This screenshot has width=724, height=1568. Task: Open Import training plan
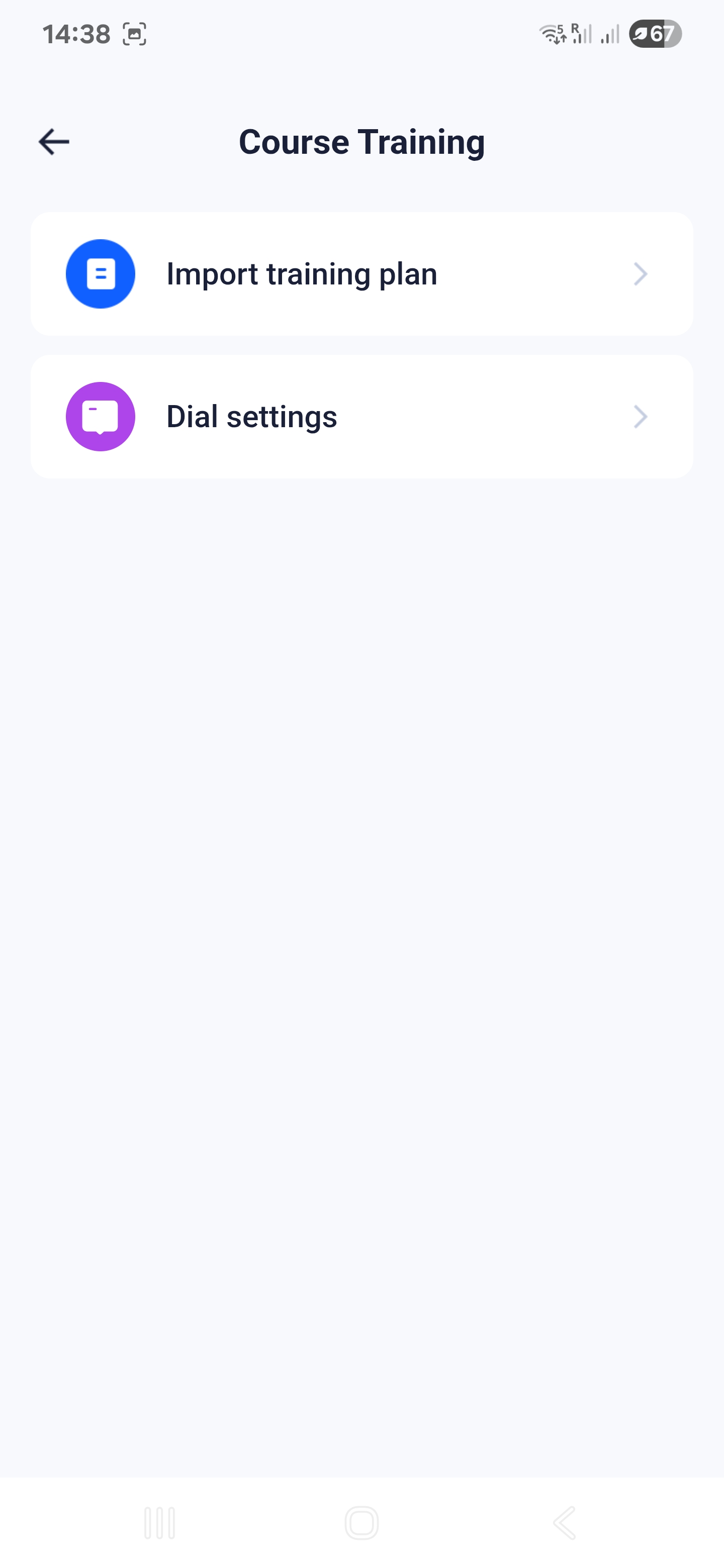361,274
